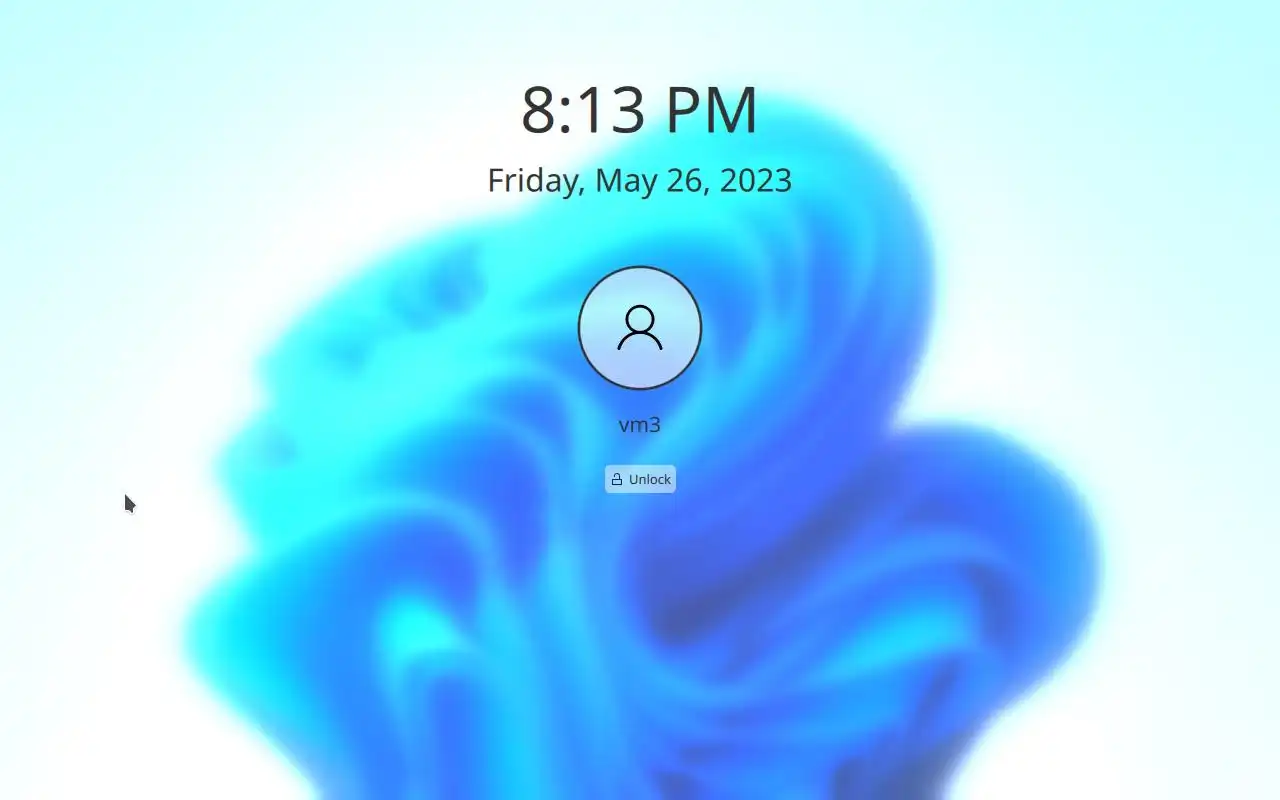Tap the Unlock button

[x=640, y=479]
